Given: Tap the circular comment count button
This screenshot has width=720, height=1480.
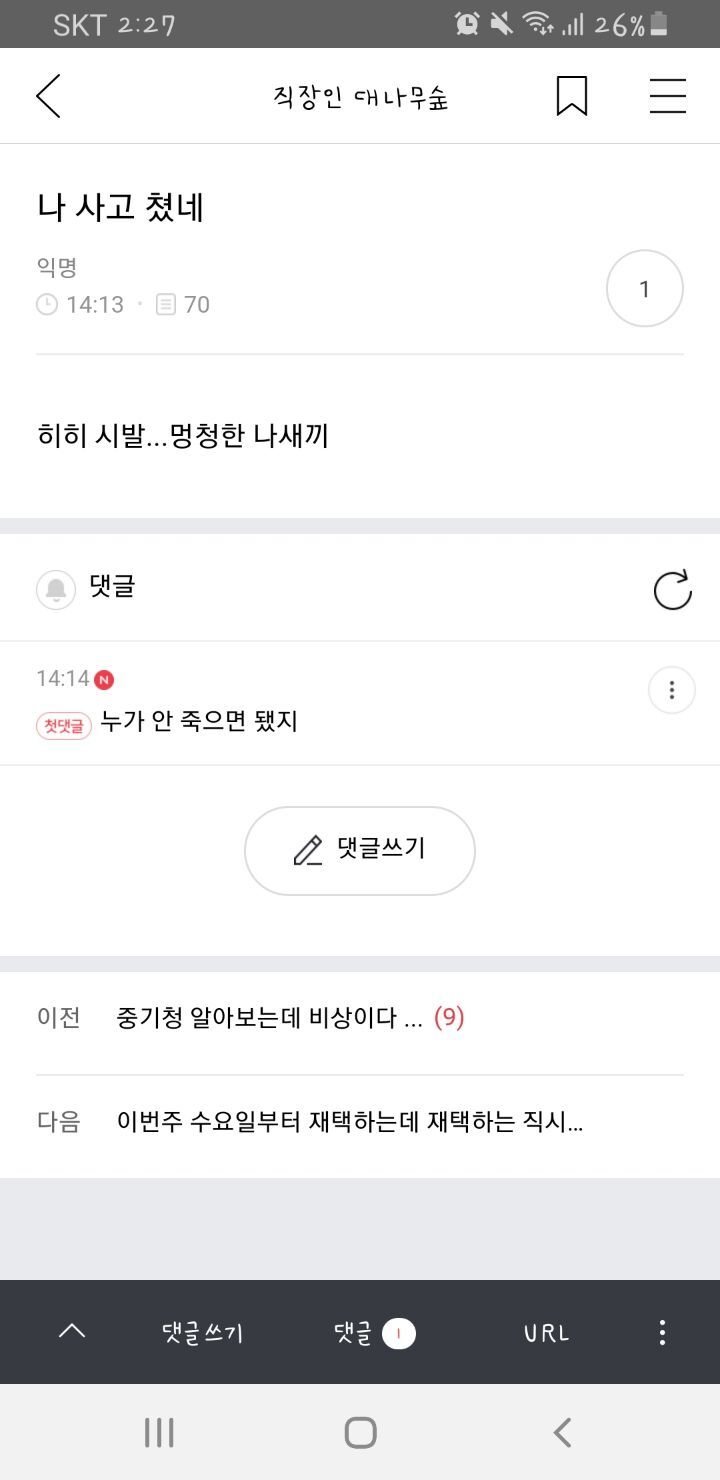Looking at the screenshot, I should pos(644,289).
